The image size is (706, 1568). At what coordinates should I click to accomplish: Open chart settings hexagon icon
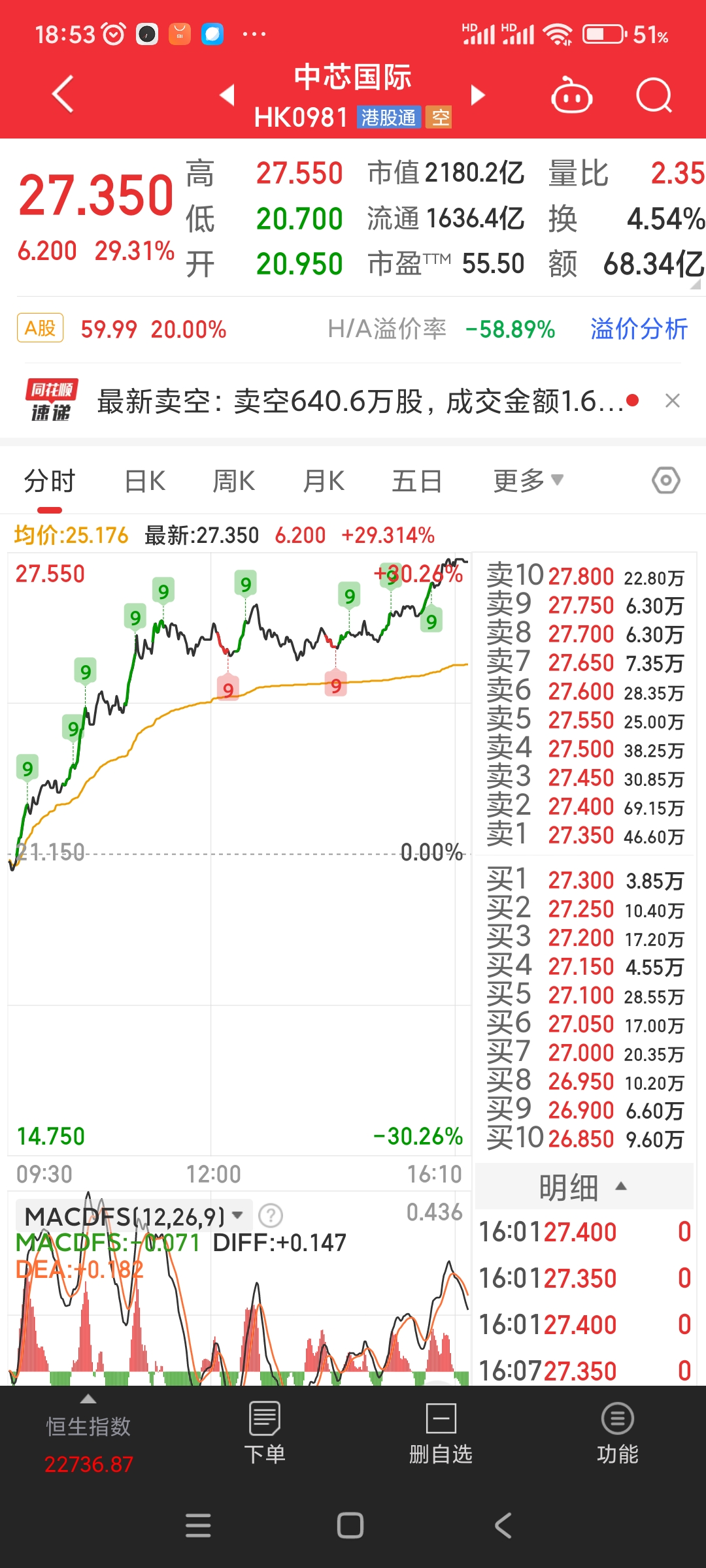[665, 481]
